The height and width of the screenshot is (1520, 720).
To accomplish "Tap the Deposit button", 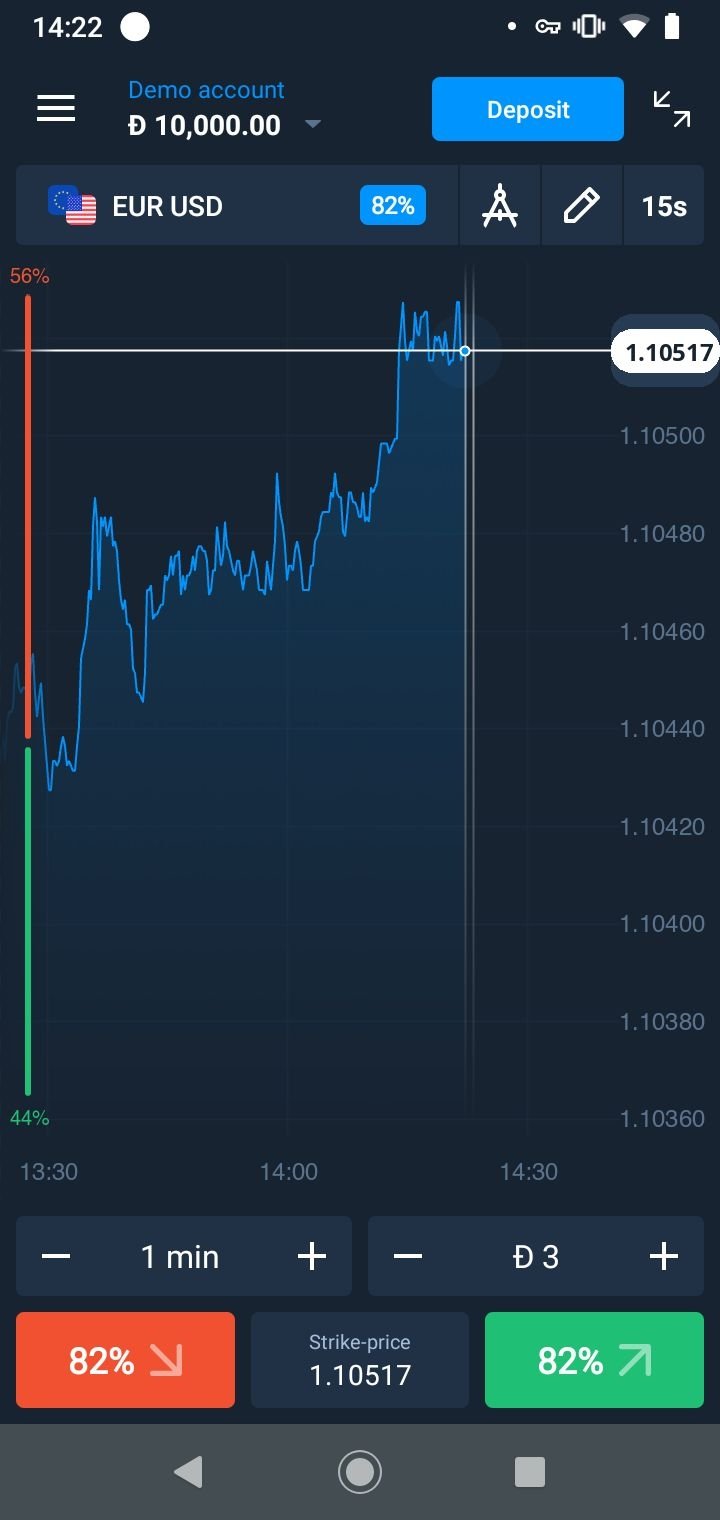I will click(528, 109).
